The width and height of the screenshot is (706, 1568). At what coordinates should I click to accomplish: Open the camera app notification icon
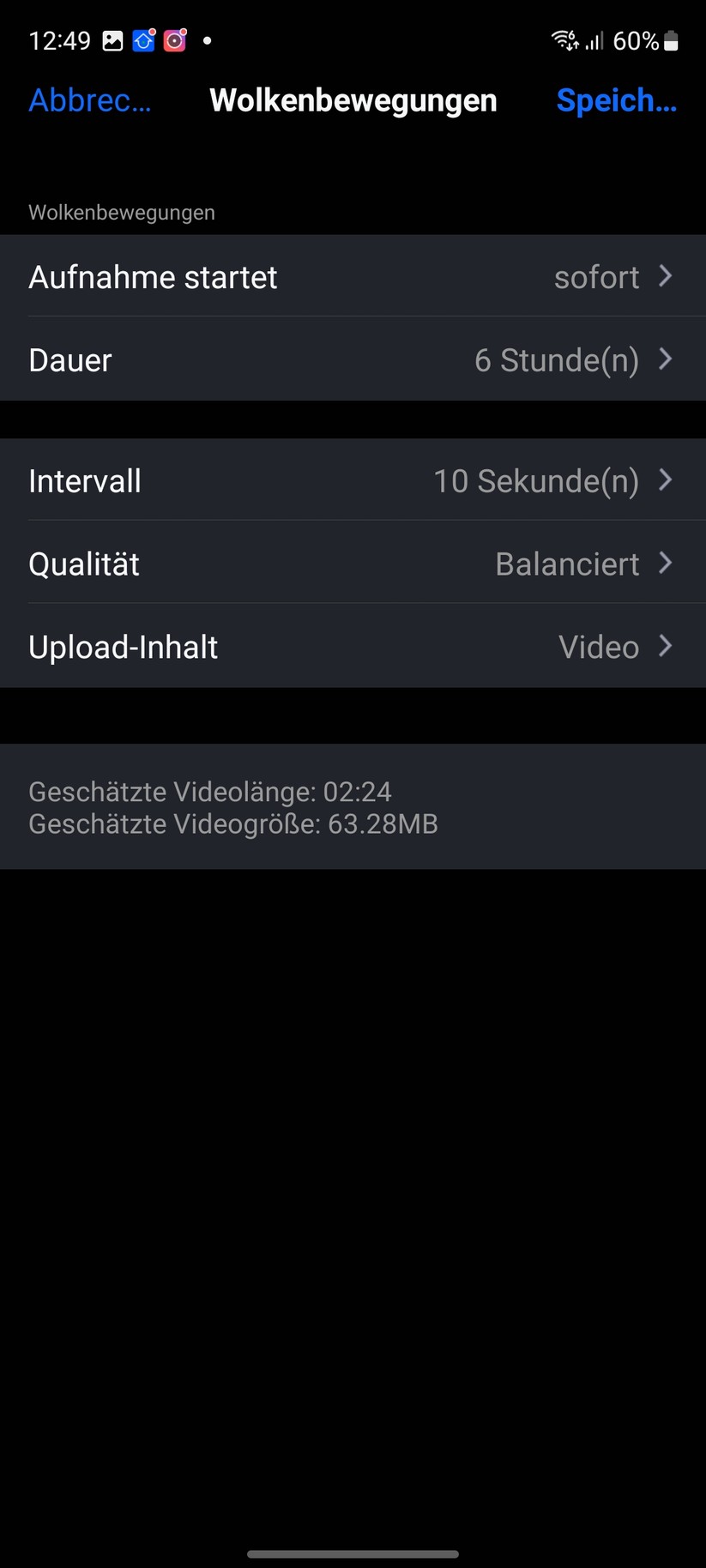[x=174, y=39]
